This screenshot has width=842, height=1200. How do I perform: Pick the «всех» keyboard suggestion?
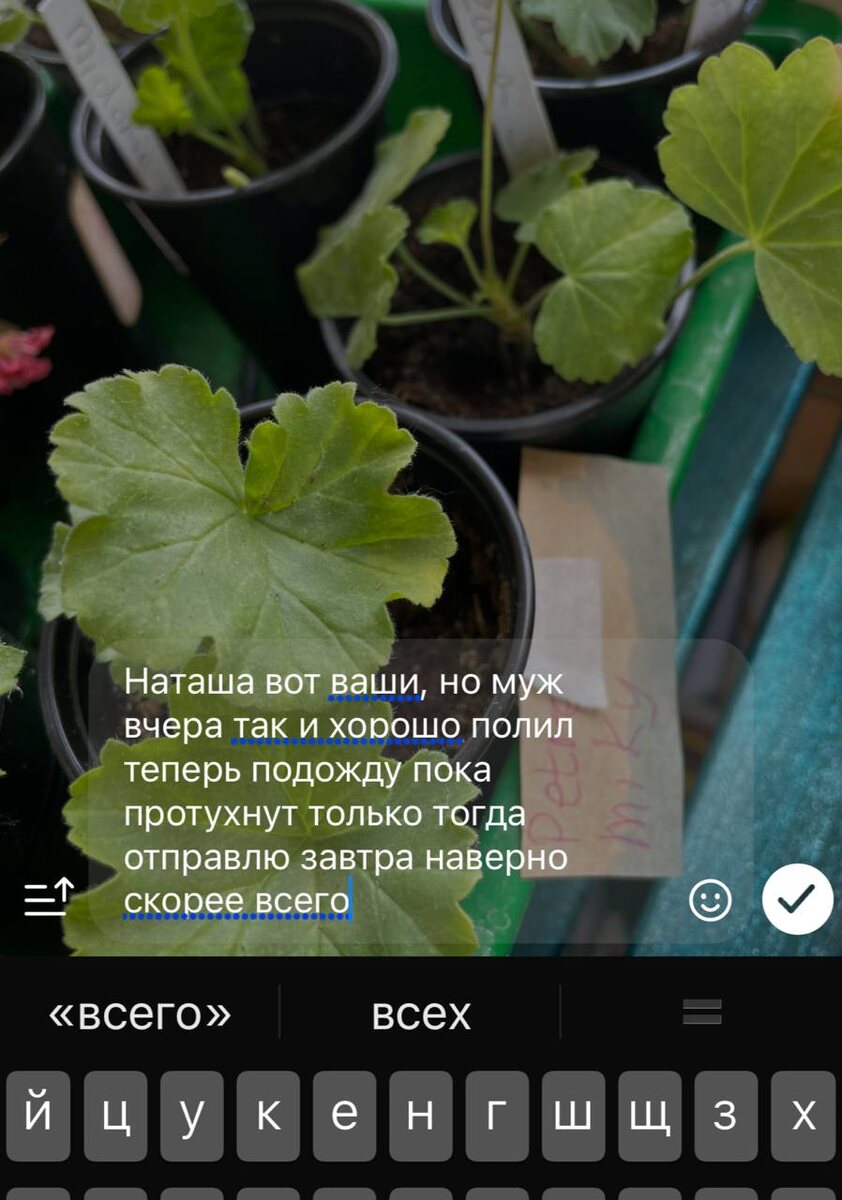point(420,1013)
